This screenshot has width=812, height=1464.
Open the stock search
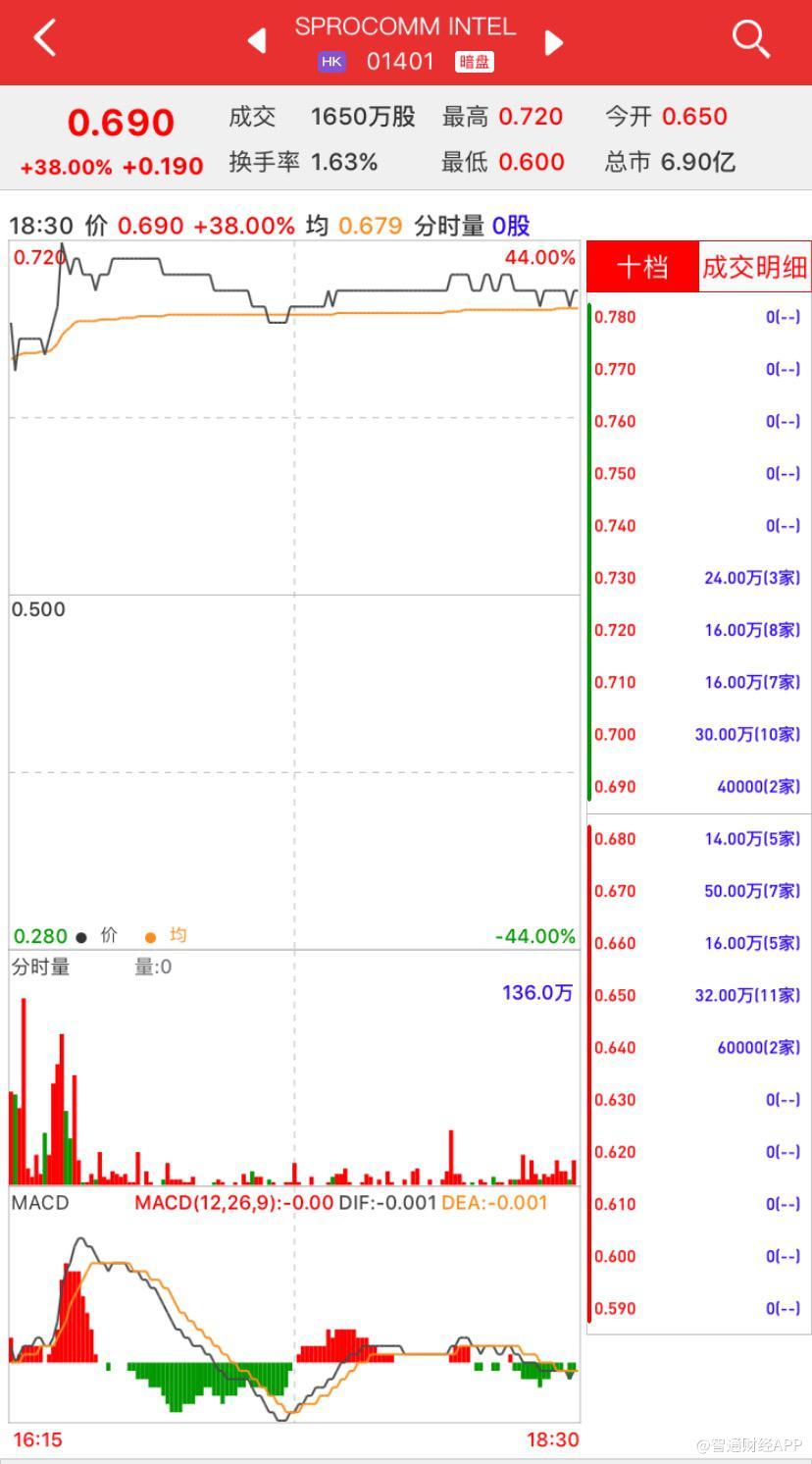coord(750,39)
